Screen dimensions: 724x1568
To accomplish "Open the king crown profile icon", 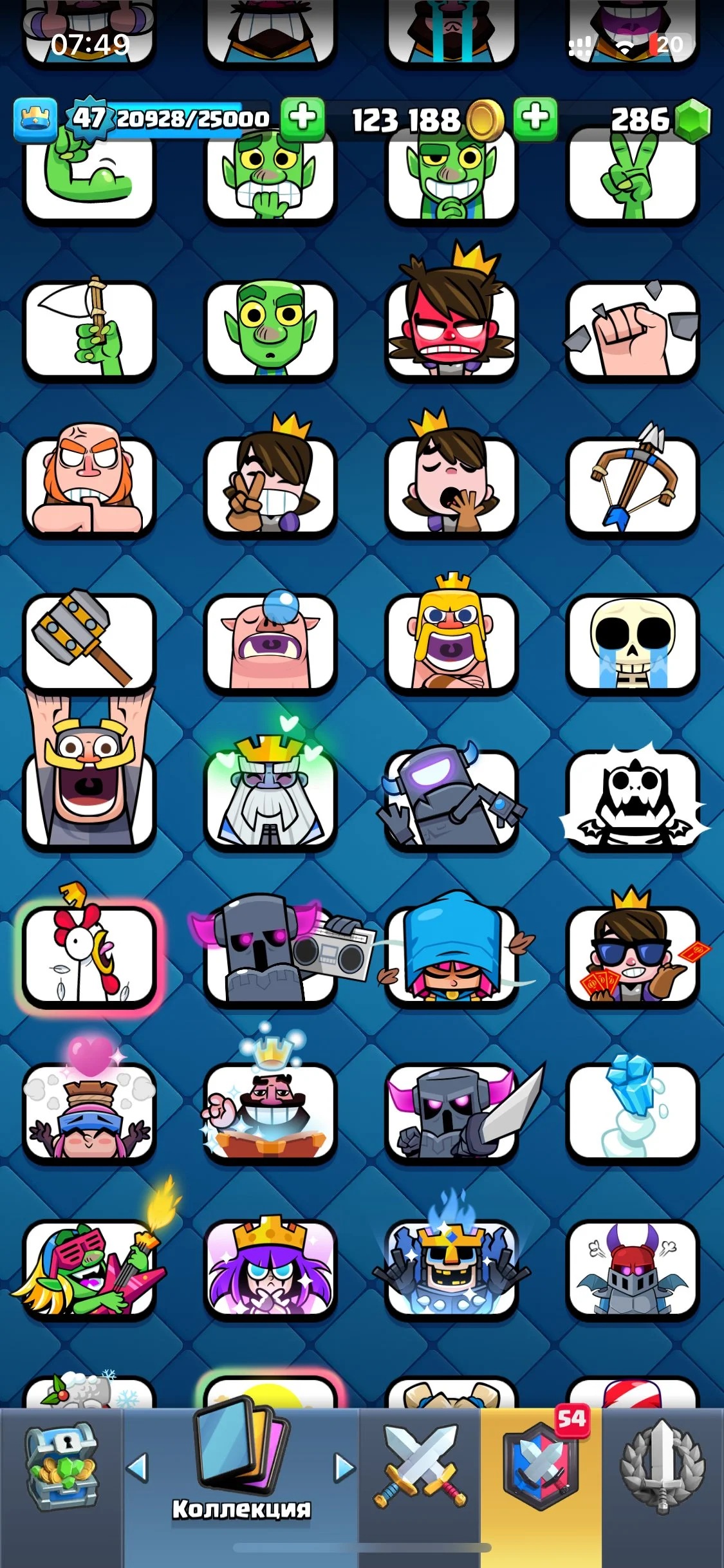I will pyautogui.click(x=35, y=119).
